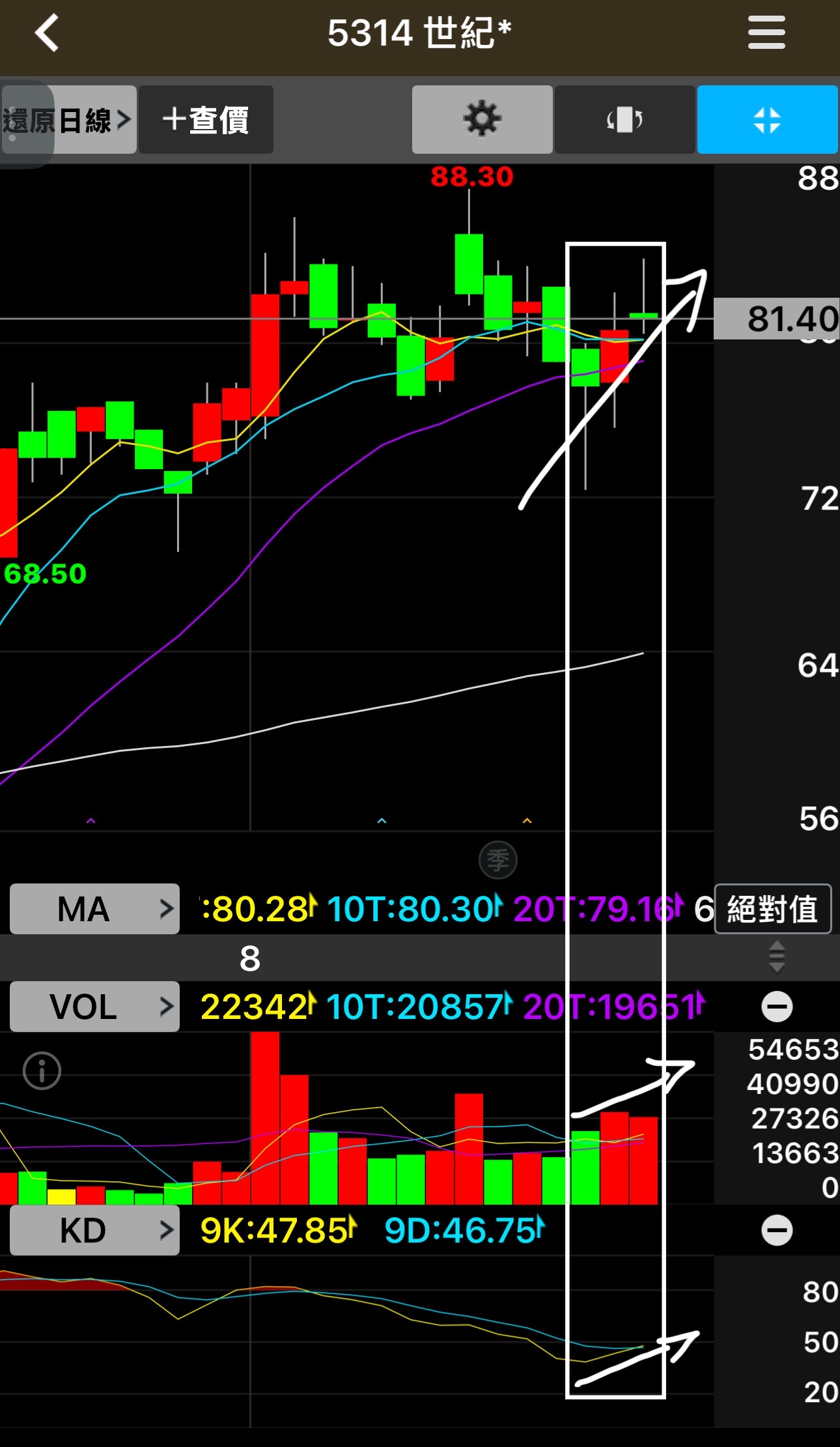Open the KD indicator selector
840x1447 pixels.
[x=94, y=1231]
